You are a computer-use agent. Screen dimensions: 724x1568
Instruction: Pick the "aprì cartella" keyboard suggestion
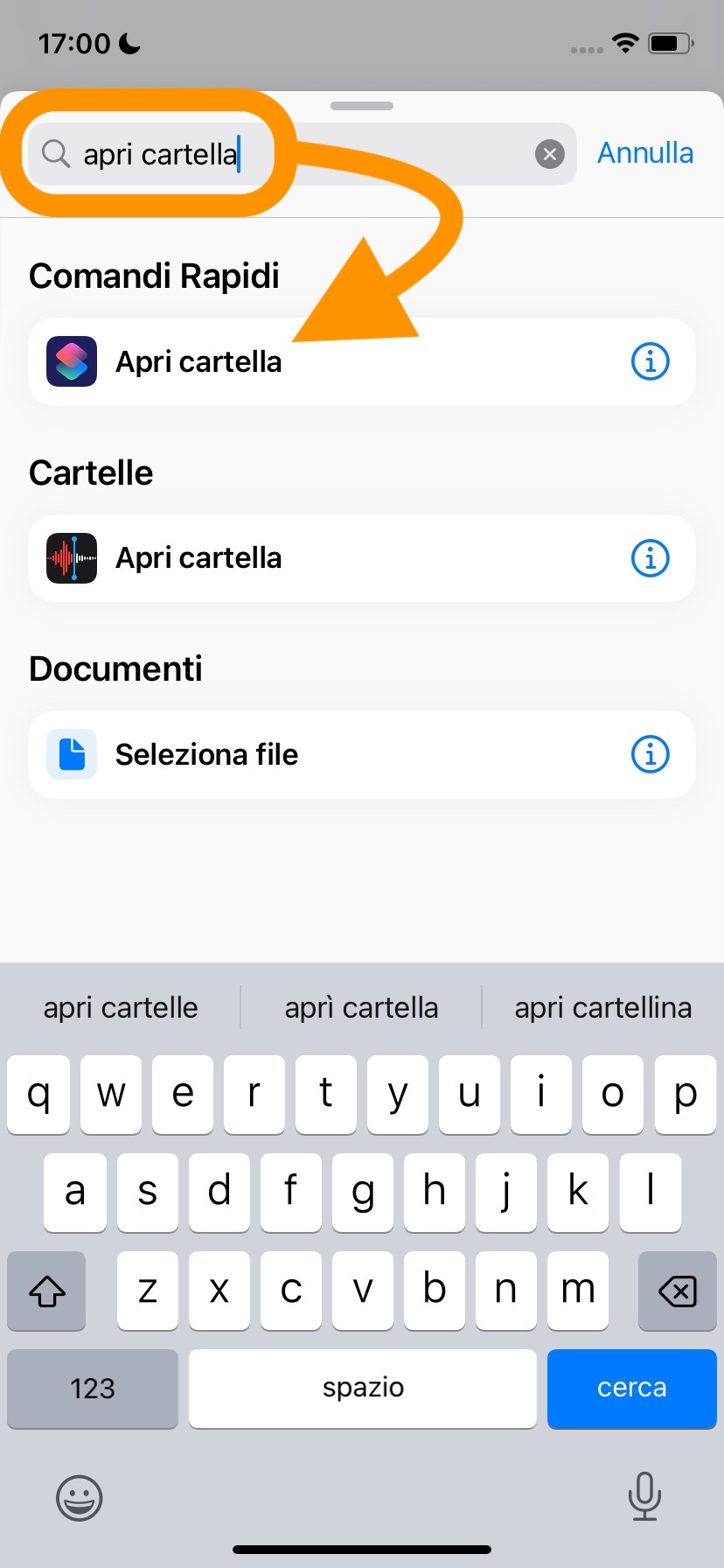click(361, 1008)
